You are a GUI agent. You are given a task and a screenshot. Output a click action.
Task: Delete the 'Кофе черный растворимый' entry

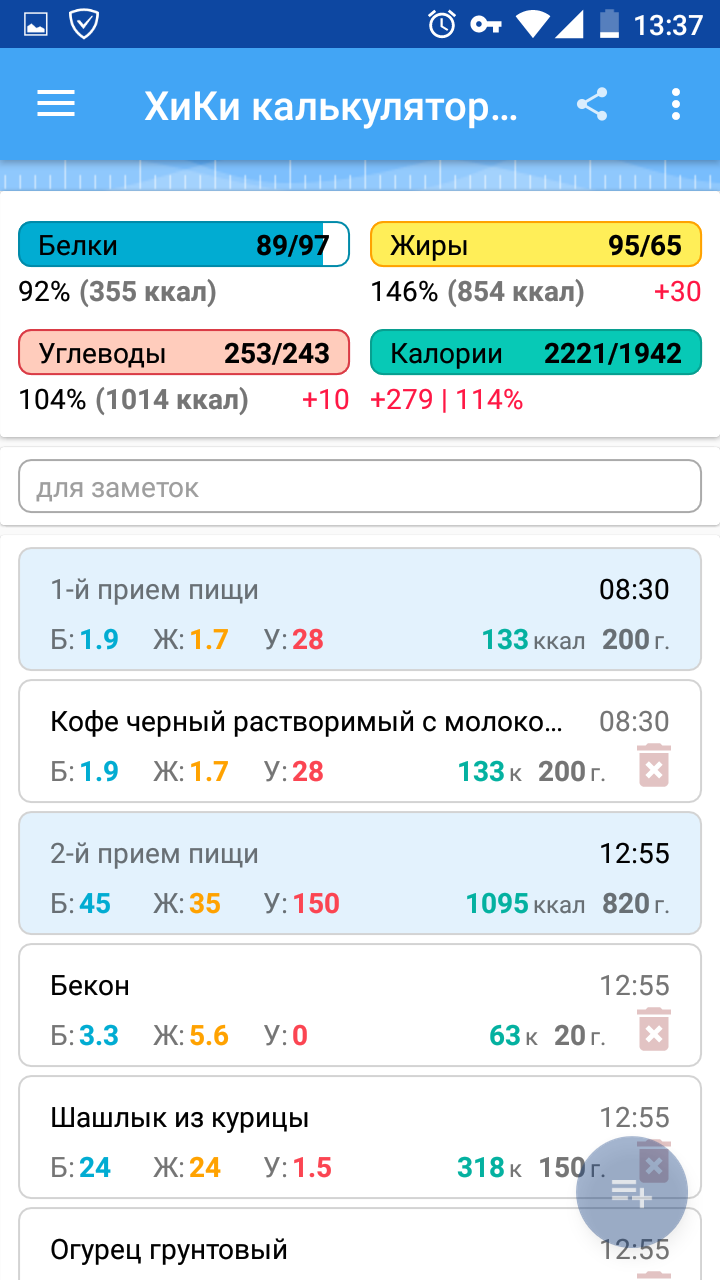click(x=653, y=766)
